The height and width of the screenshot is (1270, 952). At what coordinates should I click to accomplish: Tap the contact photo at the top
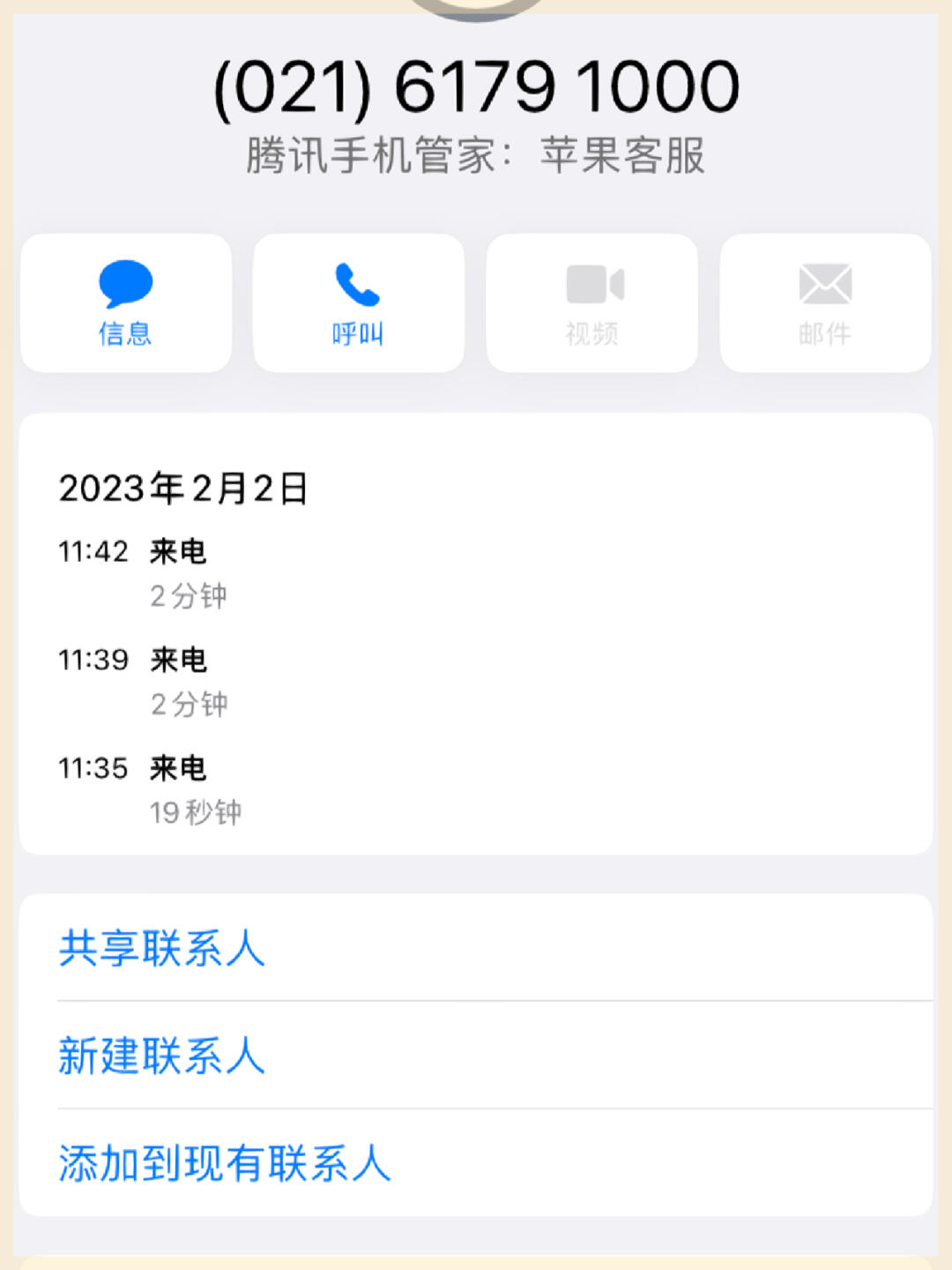[x=476, y=7]
